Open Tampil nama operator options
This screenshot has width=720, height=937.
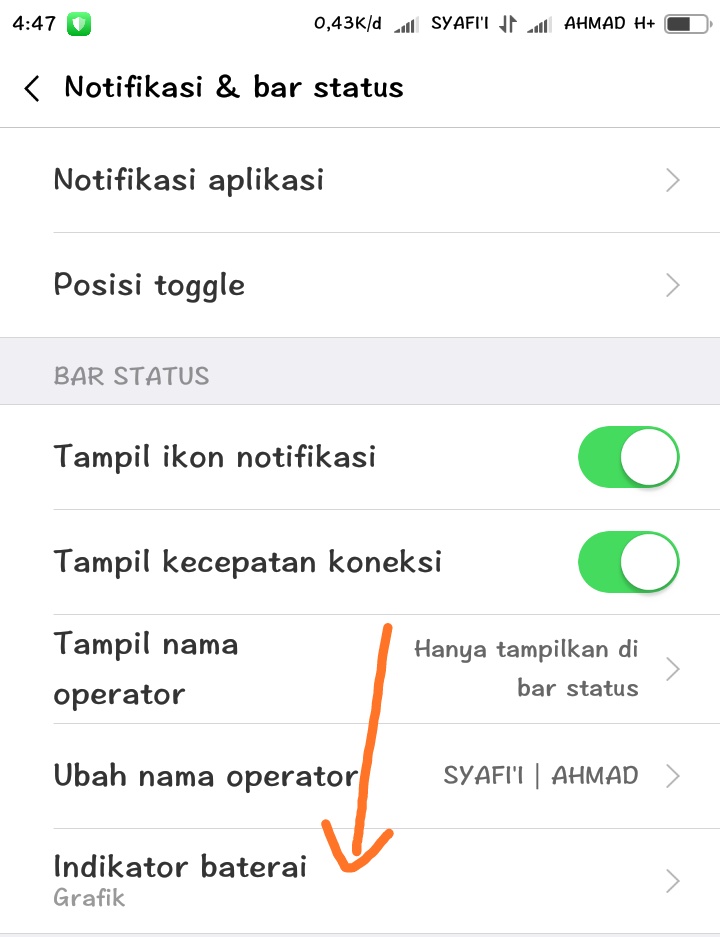[360, 668]
